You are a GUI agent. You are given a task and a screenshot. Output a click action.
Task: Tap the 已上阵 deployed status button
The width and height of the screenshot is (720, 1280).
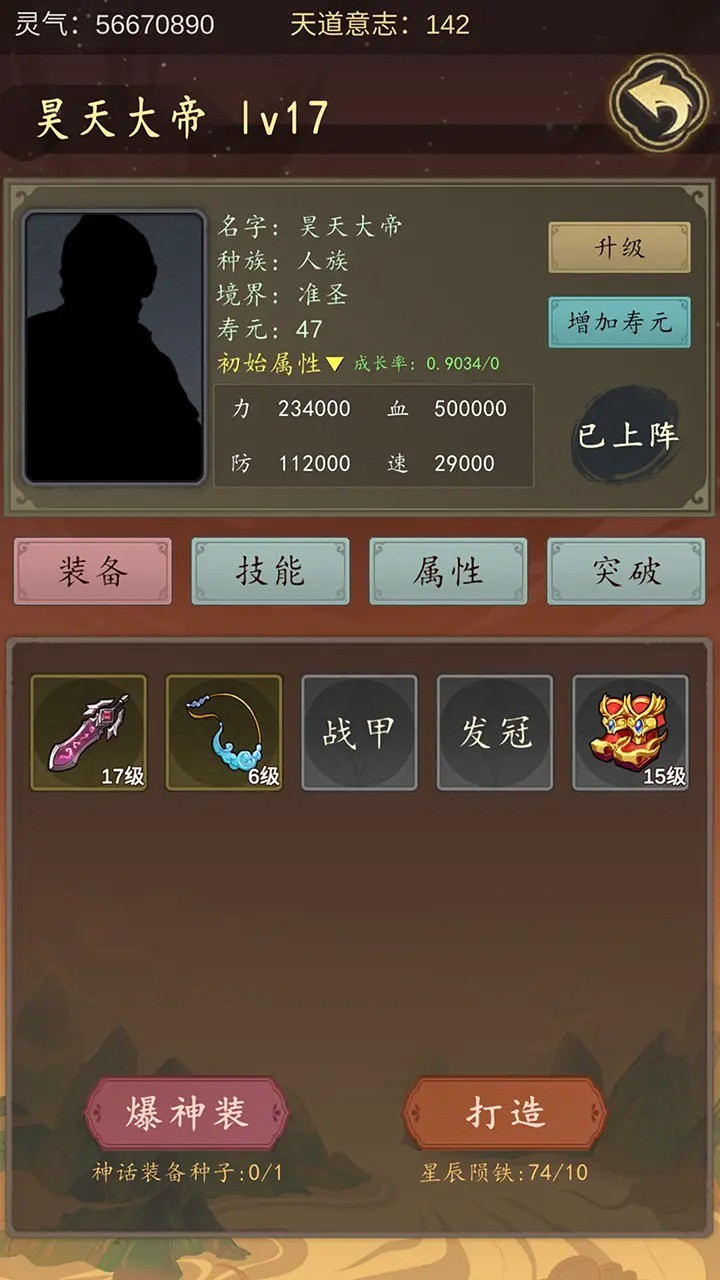point(627,436)
